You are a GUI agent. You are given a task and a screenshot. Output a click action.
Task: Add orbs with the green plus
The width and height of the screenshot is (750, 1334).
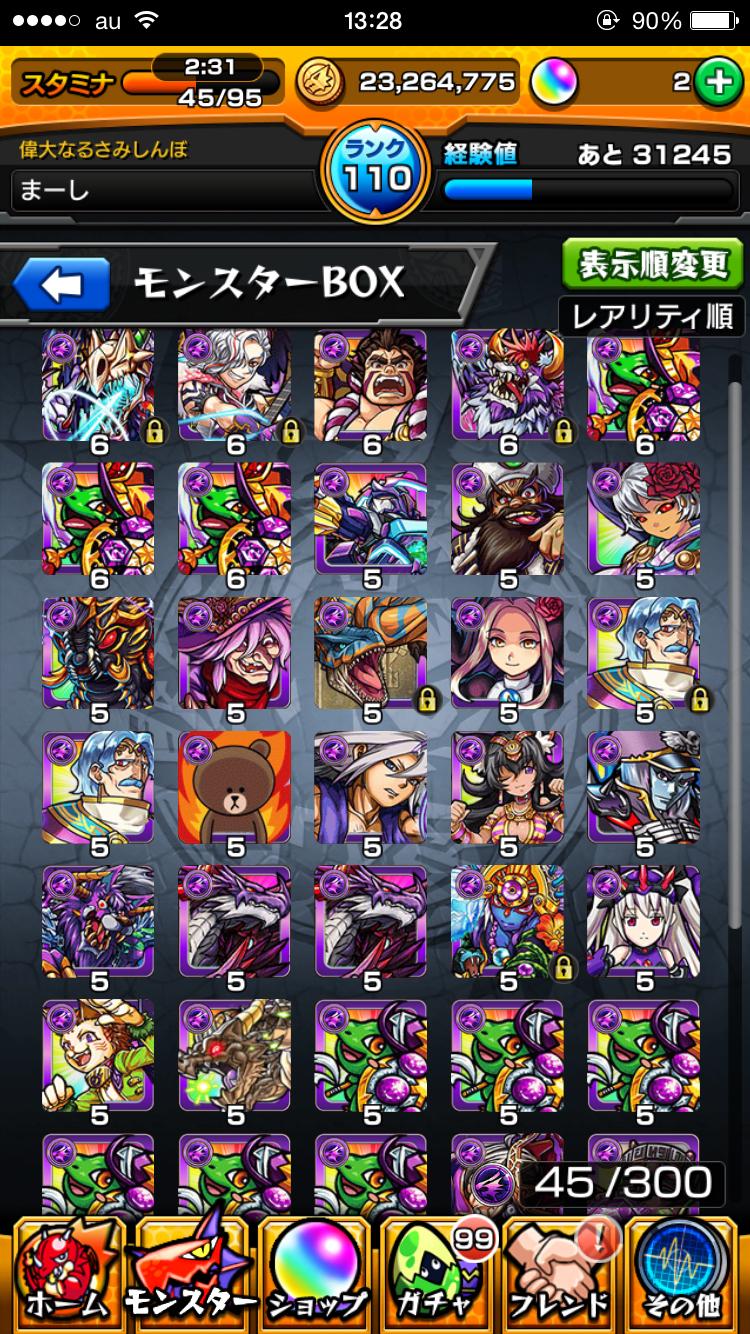click(716, 83)
